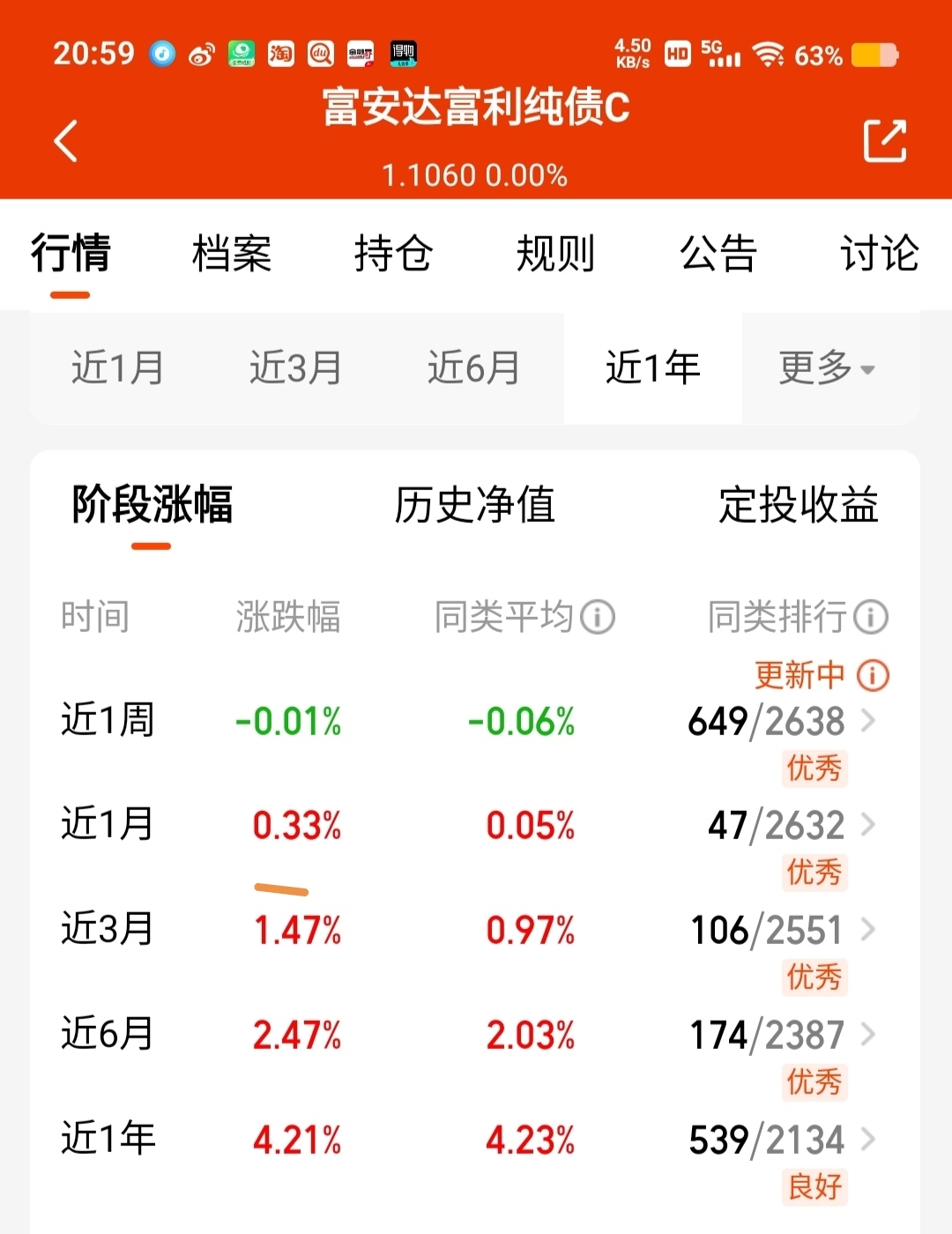The width and height of the screenshot is (952, 1234).
Task: Tap the info icon beside 同类平均
Action: coord(598,618)
